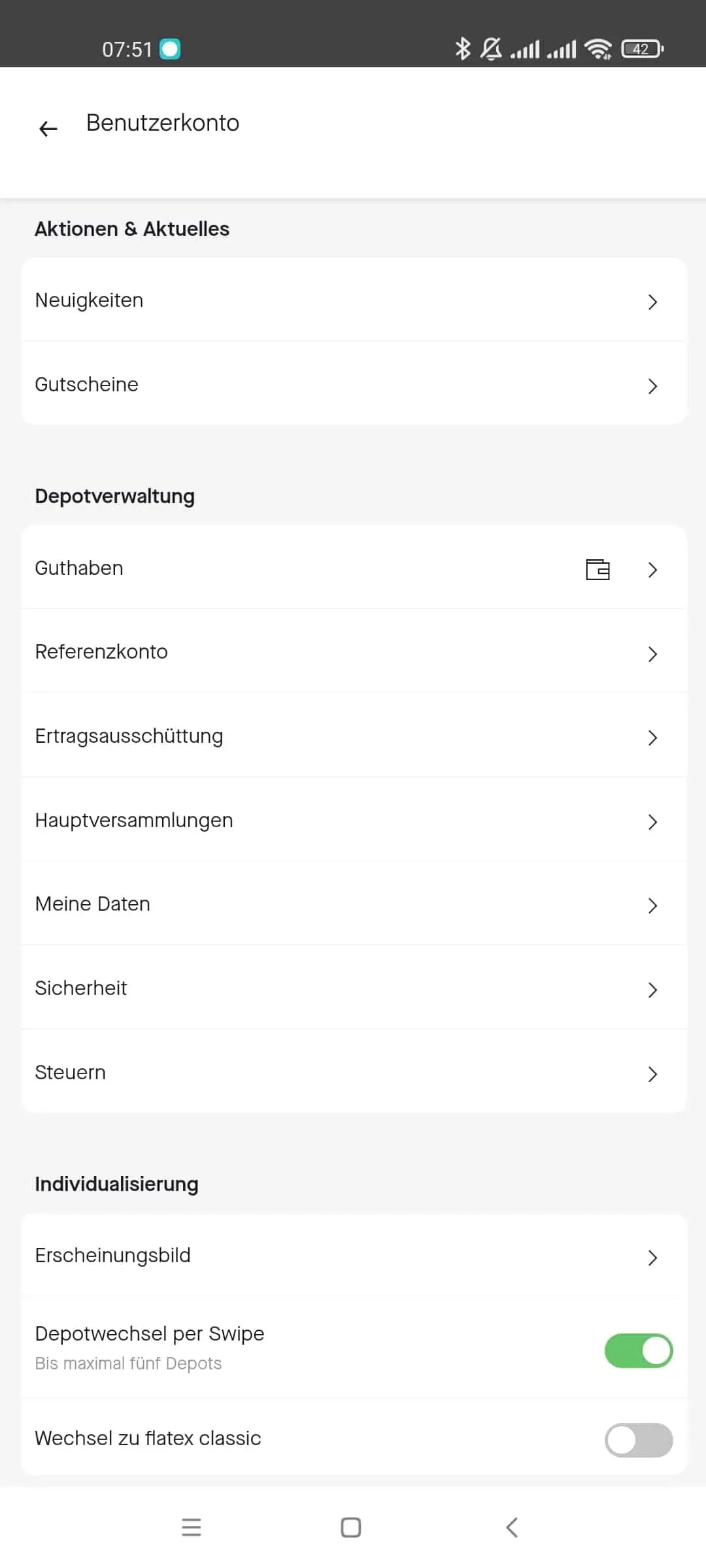
Task: Go back from Benutzerkonto screen
Action: point(48,129)
